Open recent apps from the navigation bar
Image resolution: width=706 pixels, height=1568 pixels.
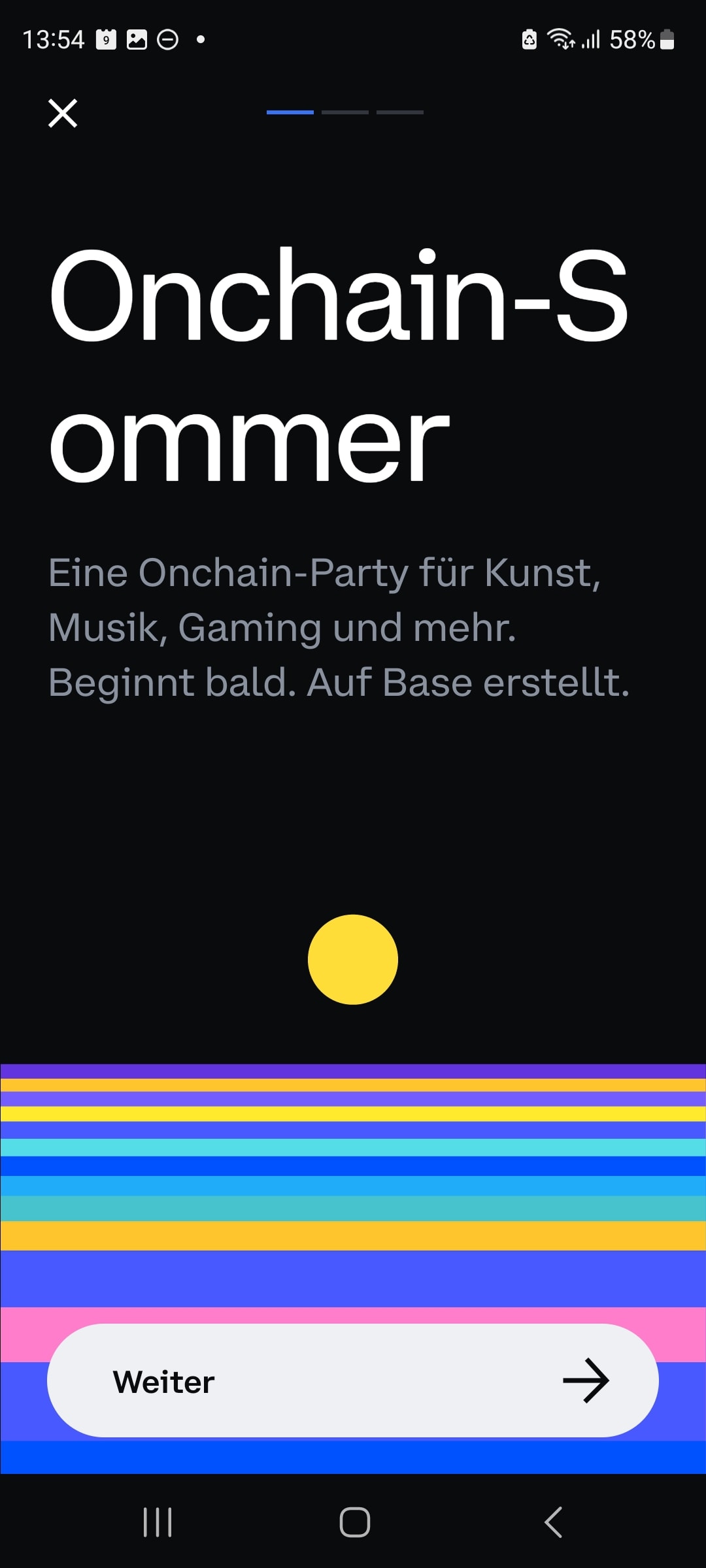tap(158, 1522)
